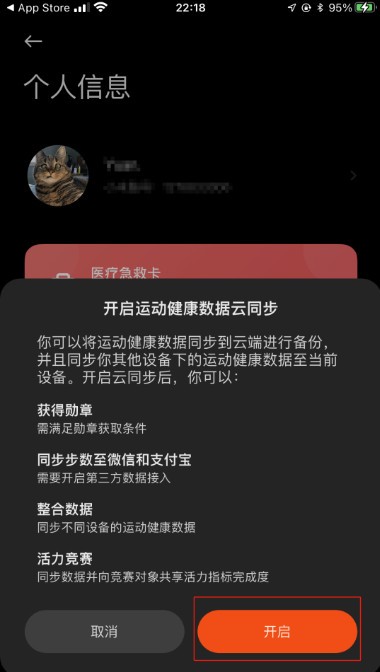Viewport: 380px width, 672px height.
Task: Return to the App Store via status bar link
Action: (41, 8)
